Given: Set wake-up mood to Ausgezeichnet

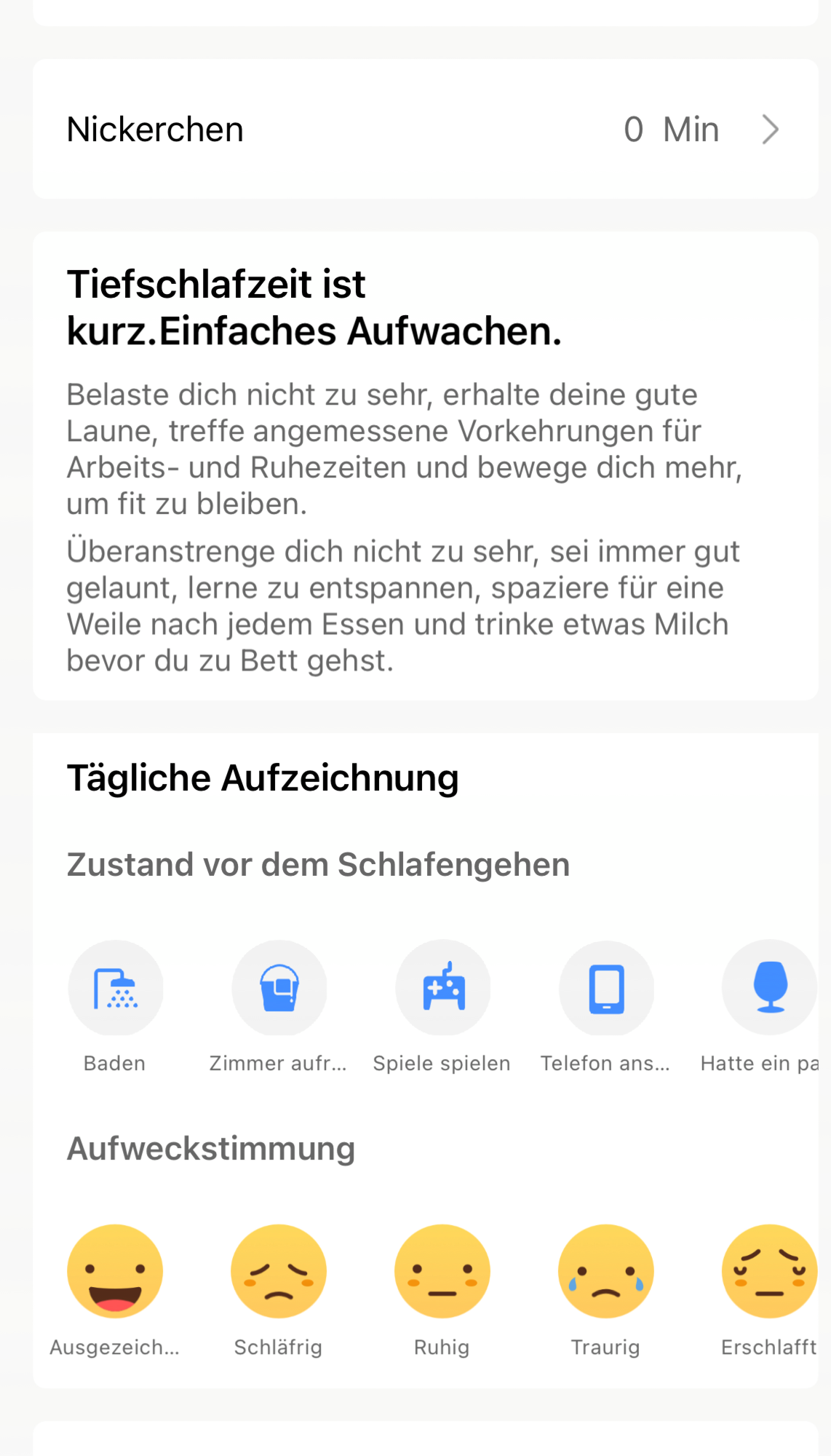Looking at the screenshot, I should [x=115, y=1272].
